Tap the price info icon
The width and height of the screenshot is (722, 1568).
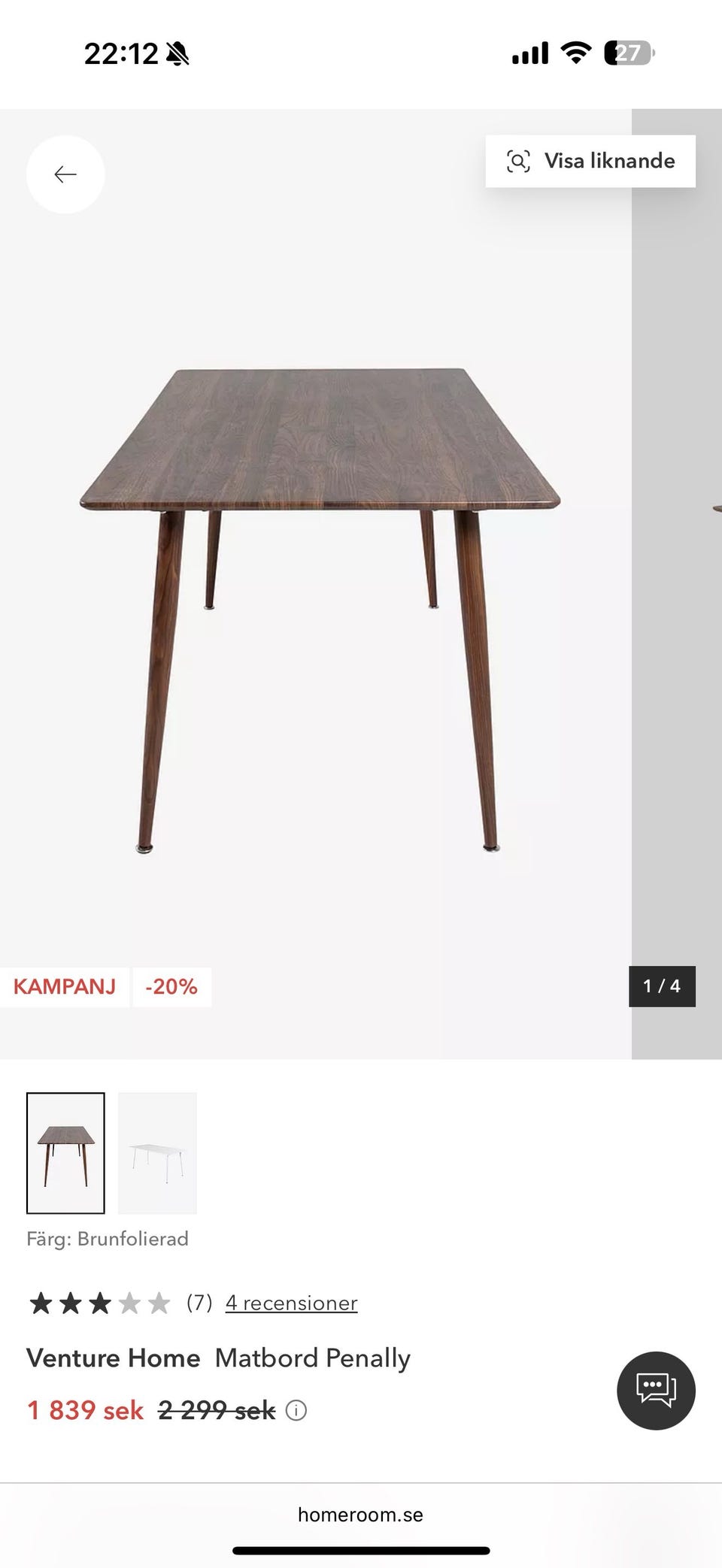tap(297, 1411)
